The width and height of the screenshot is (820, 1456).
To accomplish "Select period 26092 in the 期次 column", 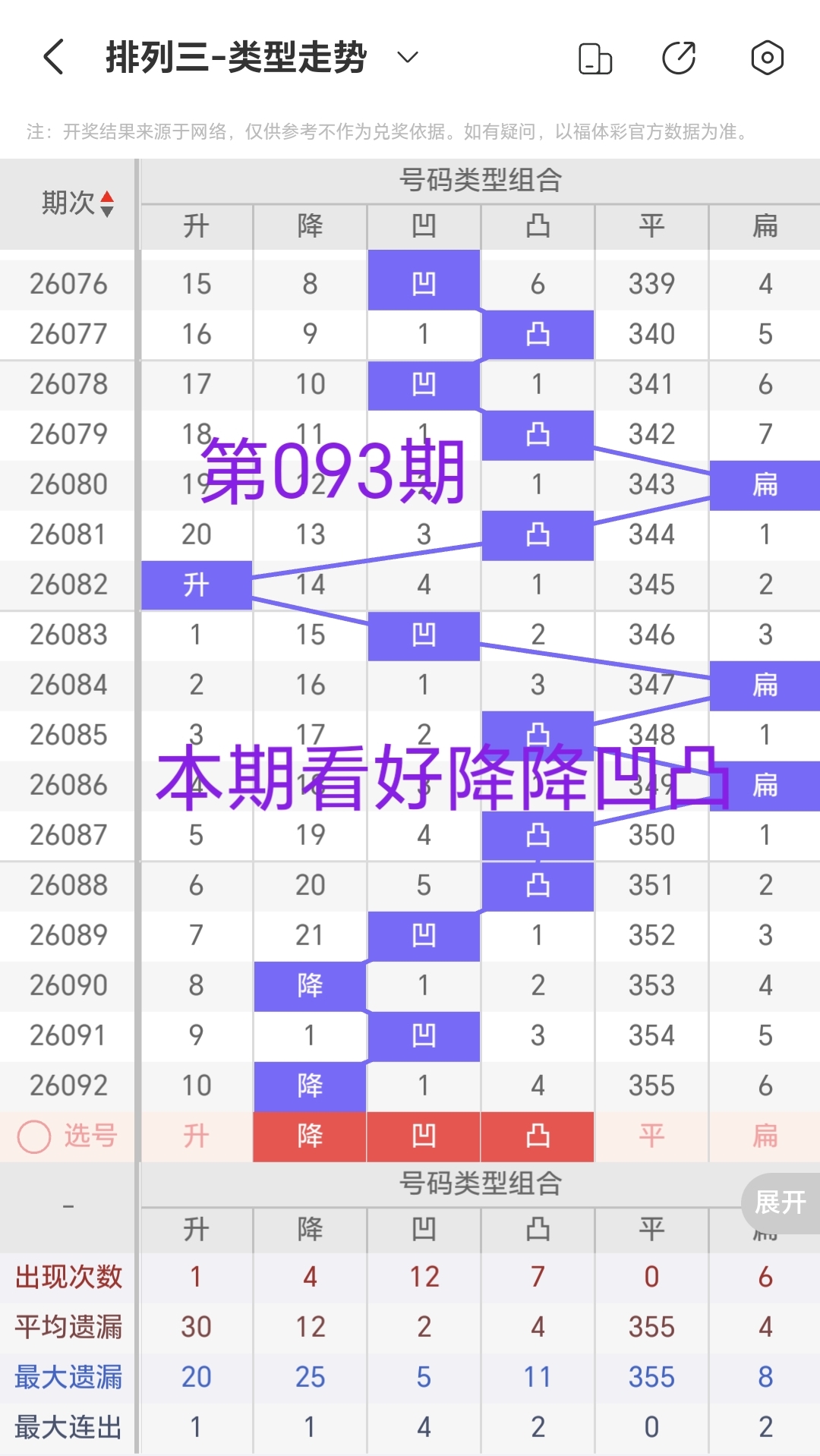I will (67, 1086).
